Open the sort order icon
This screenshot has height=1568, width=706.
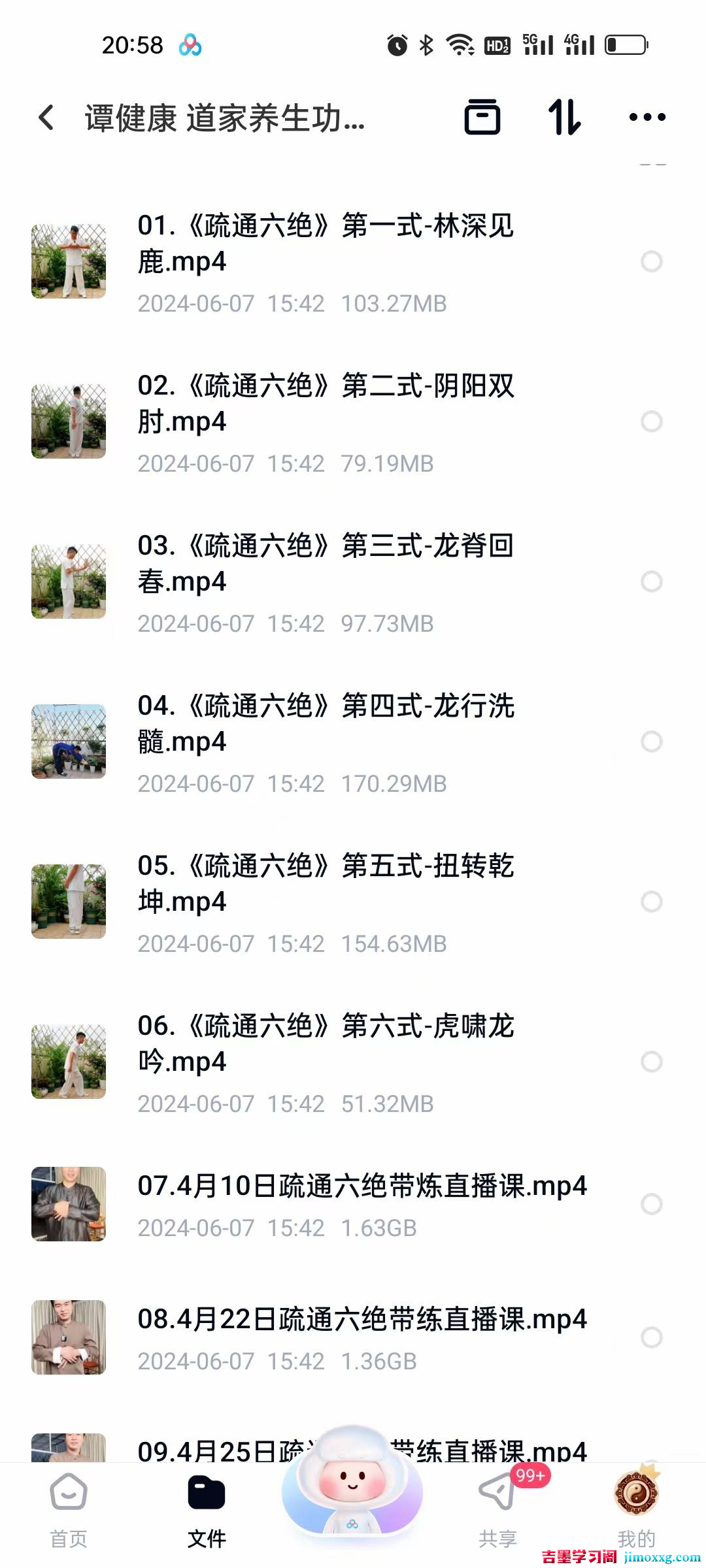click(x=566, y=118)
